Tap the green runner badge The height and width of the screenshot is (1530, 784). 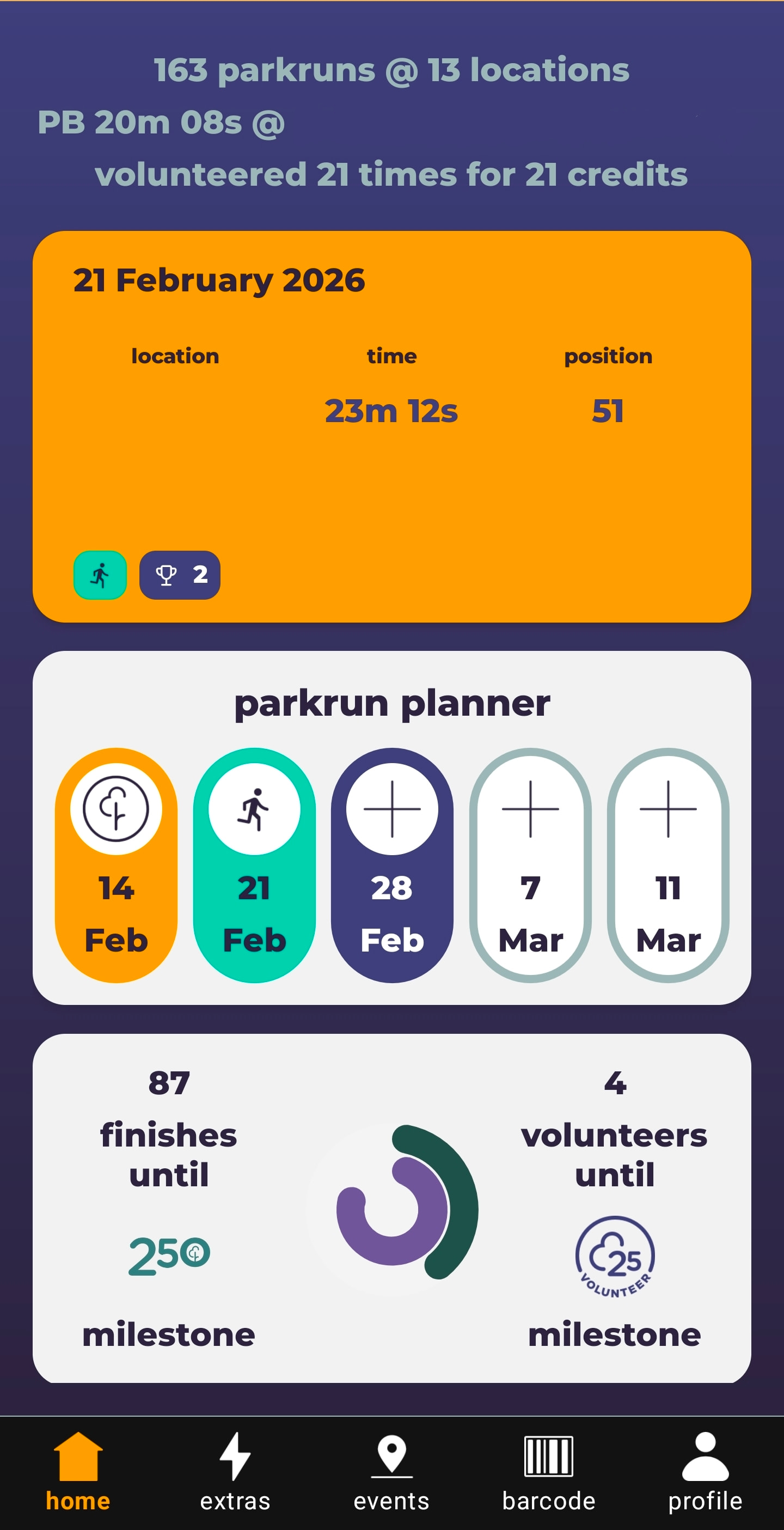(x=100, y=575)
